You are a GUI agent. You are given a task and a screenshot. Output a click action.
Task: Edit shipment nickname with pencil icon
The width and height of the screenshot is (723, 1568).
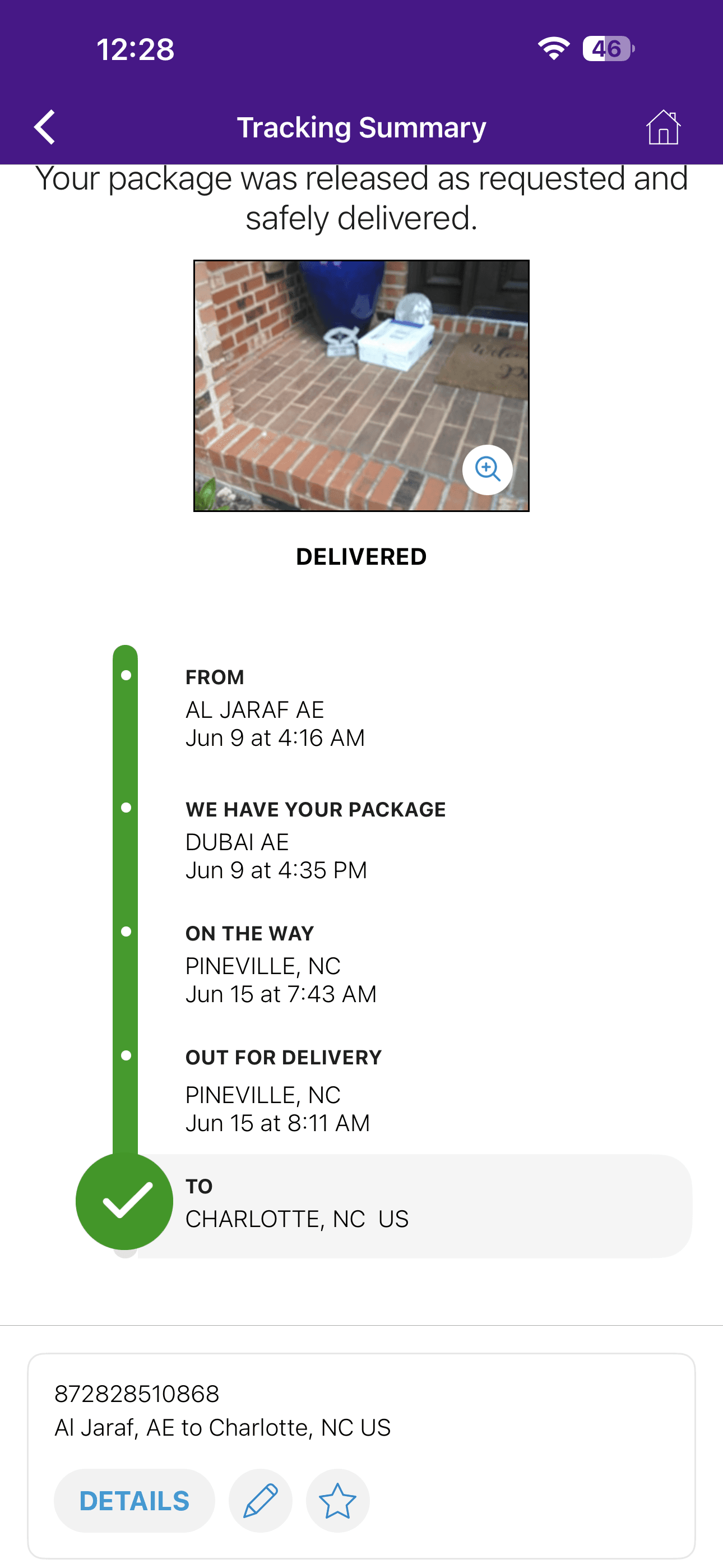(261, 1501)
